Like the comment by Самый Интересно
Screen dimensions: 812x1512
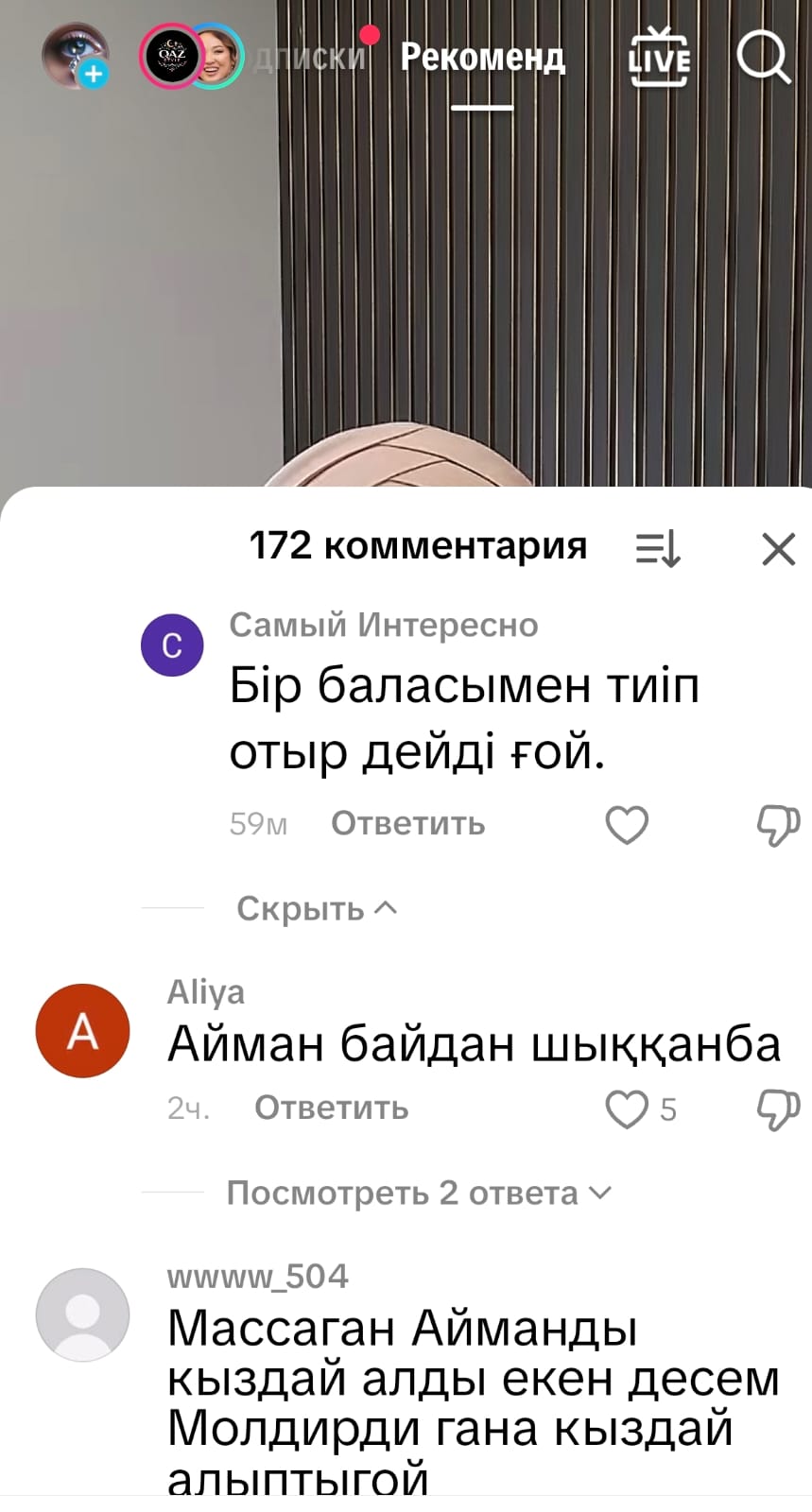coord(627,825)
